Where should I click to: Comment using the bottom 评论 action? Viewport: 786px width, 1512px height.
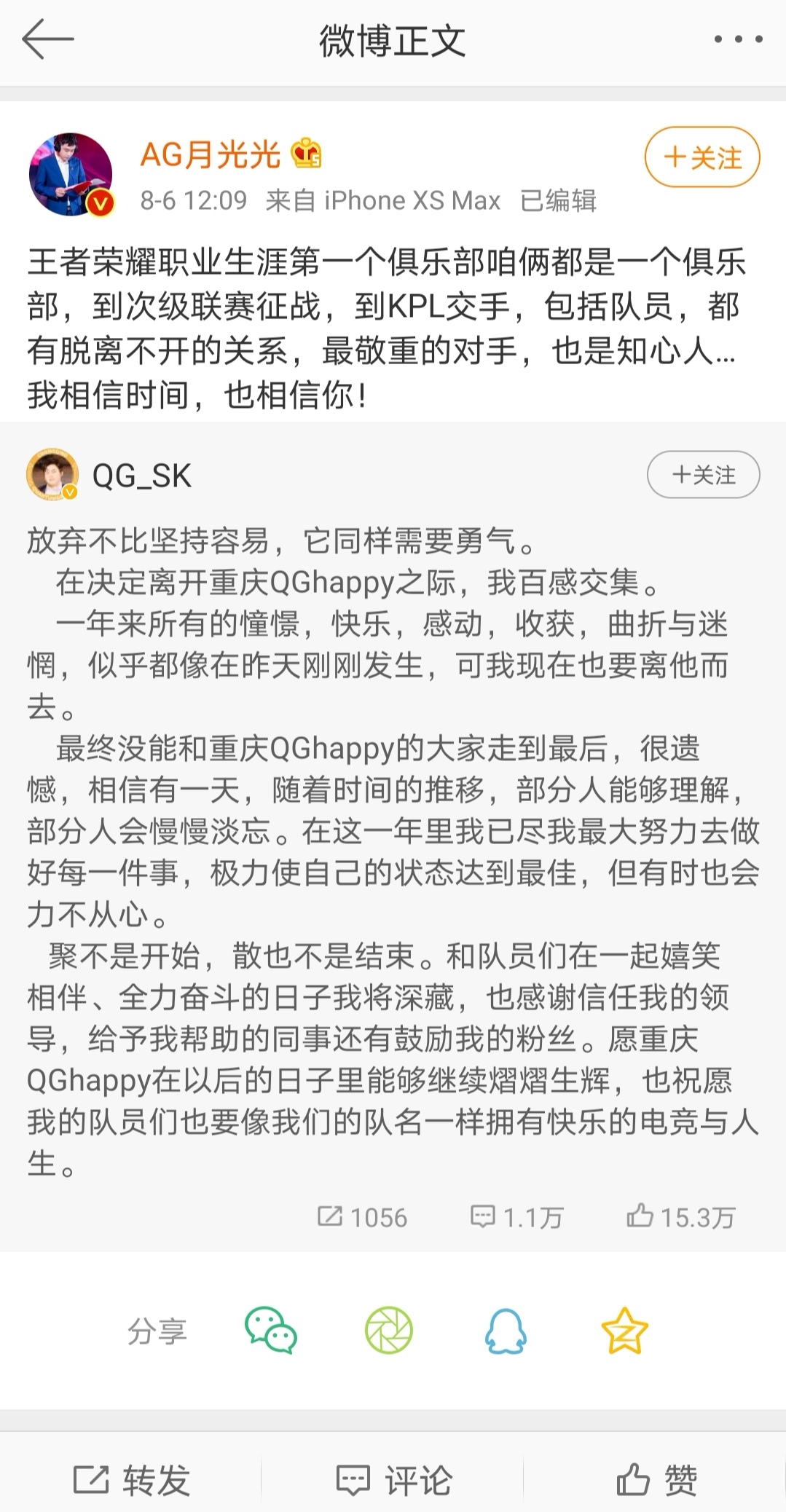pyautogui.click(x=393, y=1478)
